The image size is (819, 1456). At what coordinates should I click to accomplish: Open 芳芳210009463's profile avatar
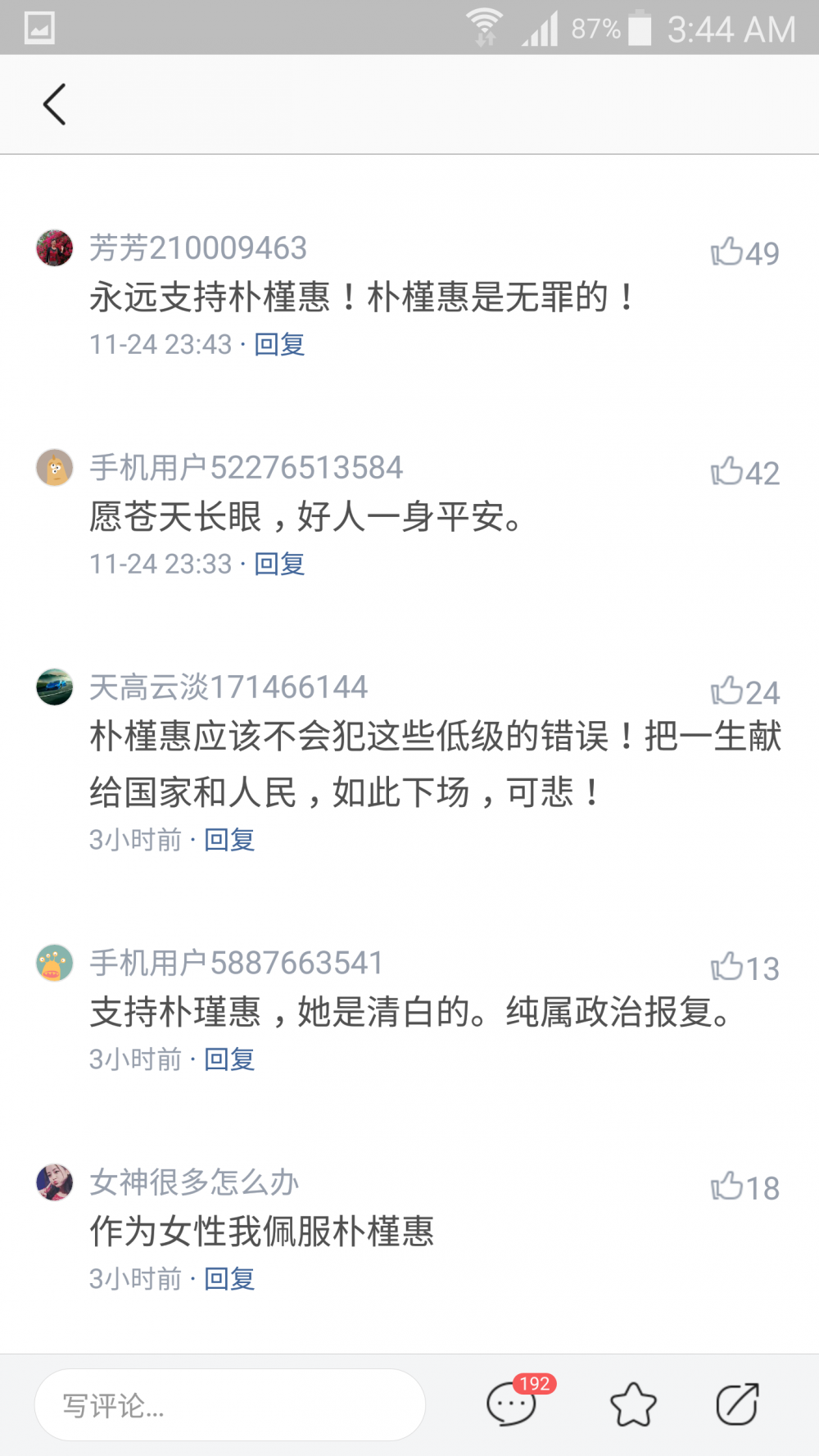tap(55, 248)
